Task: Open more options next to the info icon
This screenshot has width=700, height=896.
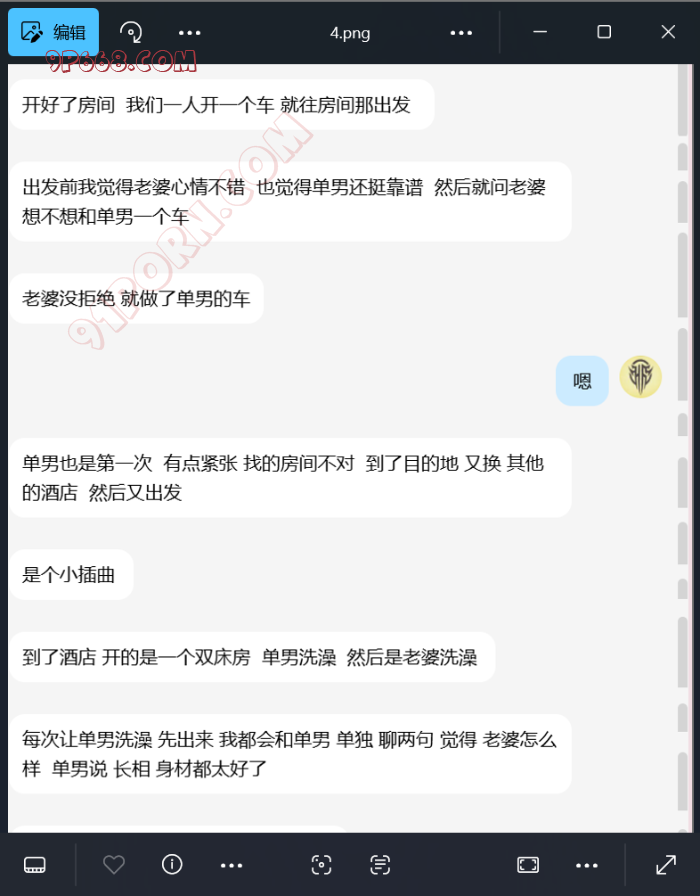Action: pos(231,865)
